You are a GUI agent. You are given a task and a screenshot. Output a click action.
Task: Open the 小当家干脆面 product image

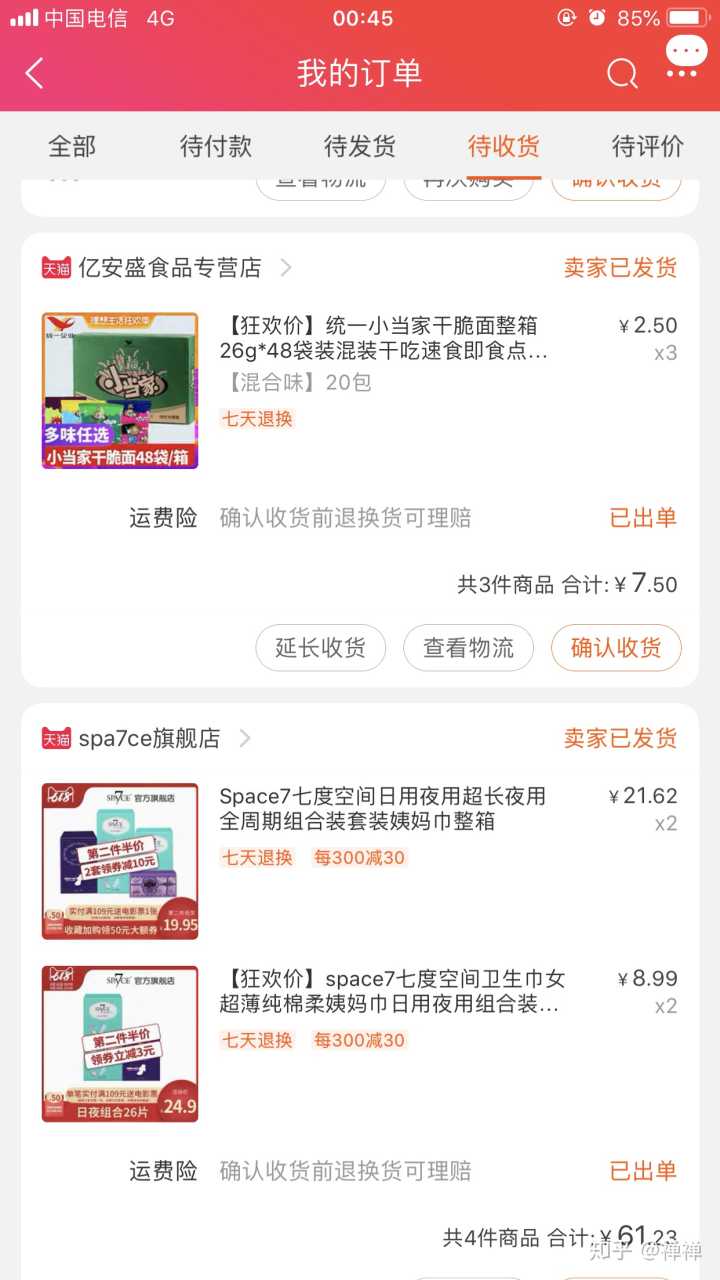[120, 391]
